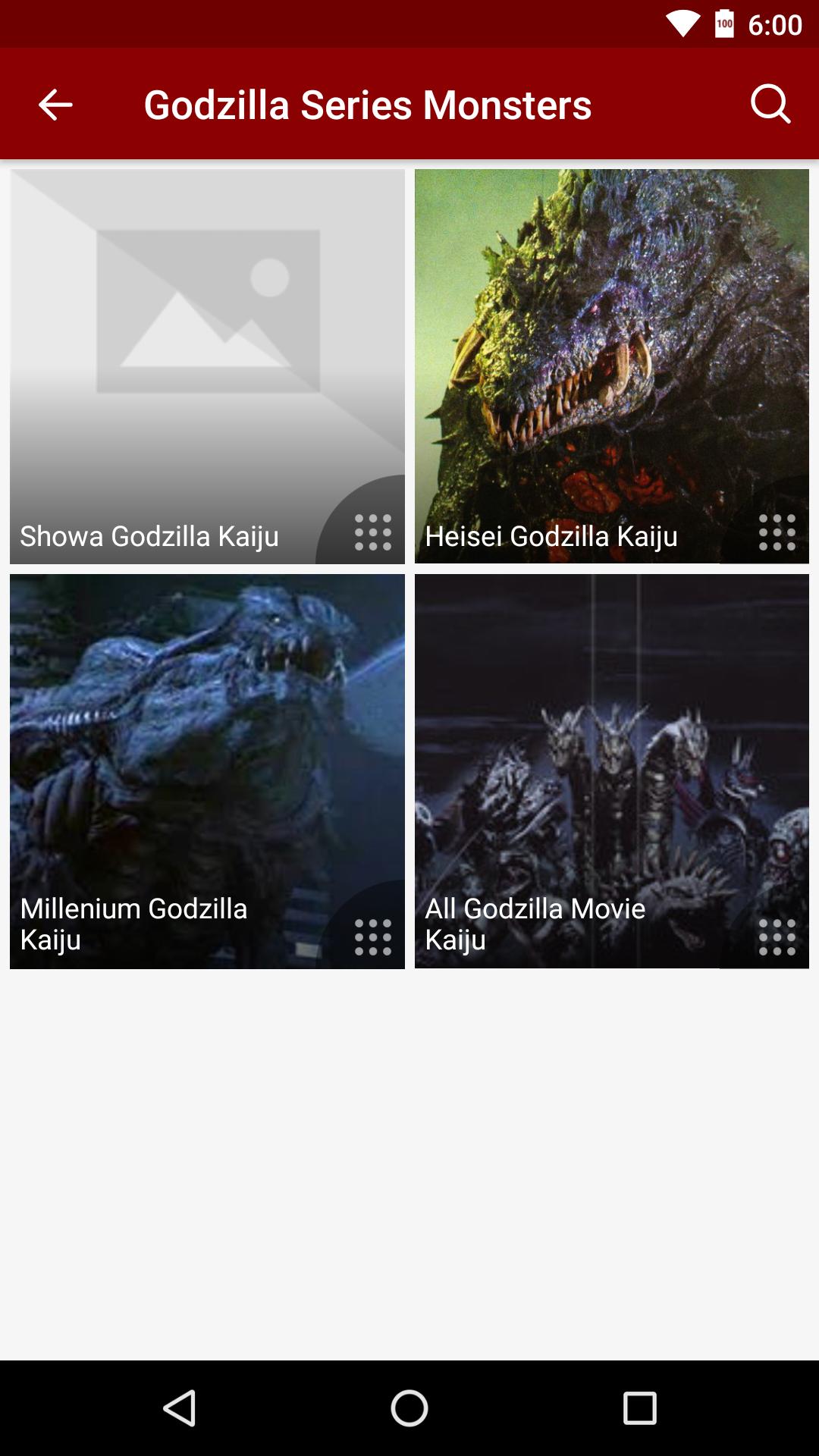Image resolution: width=819 pixels, height=1456 pixels.
Task: Select the All Godzilla Movie Kaiju label
Action: pyautogui.click(x=536, y=924)
